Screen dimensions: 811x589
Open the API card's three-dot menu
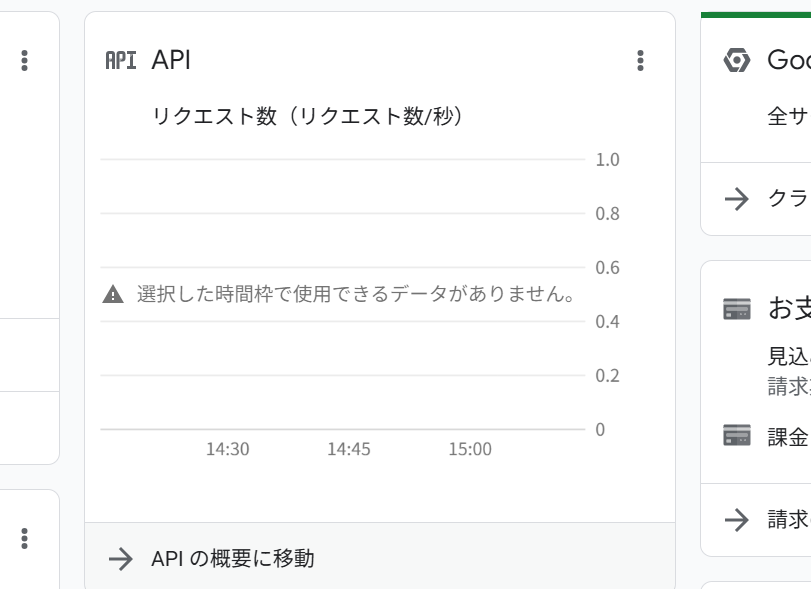(x=641, y=61)
